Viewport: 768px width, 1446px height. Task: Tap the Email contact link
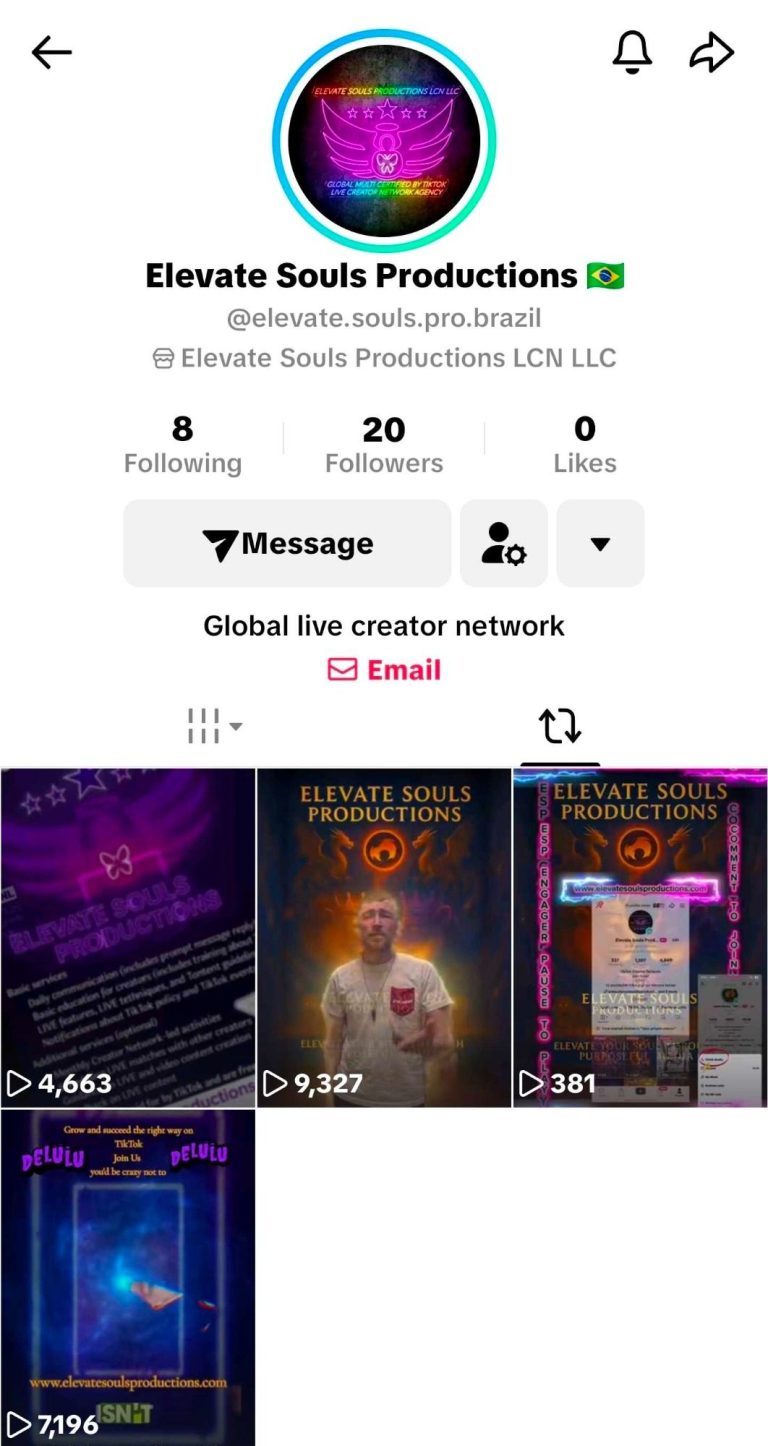click(x=384, y=670)
